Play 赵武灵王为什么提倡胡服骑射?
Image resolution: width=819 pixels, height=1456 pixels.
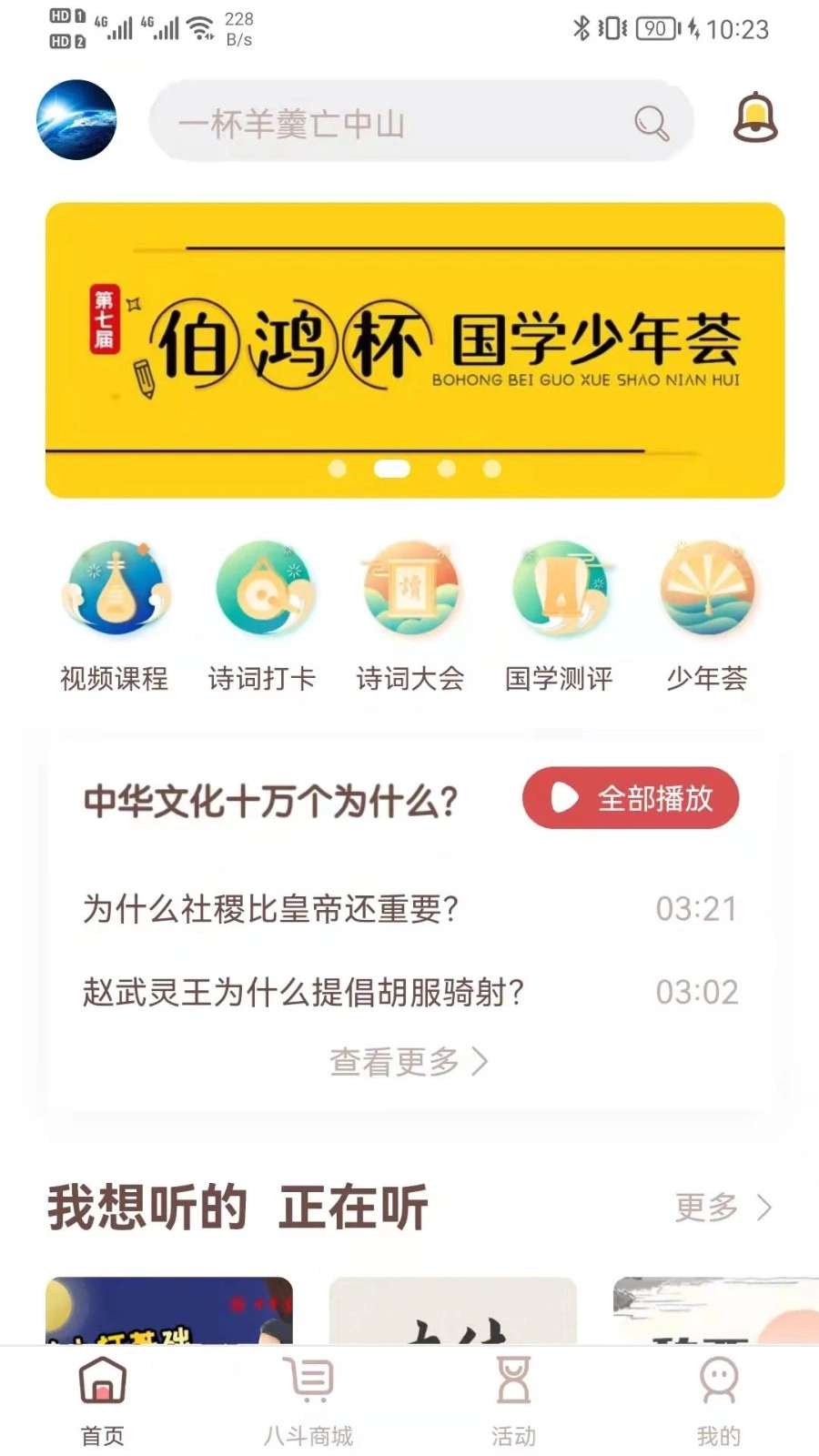(x=304, y=992)
